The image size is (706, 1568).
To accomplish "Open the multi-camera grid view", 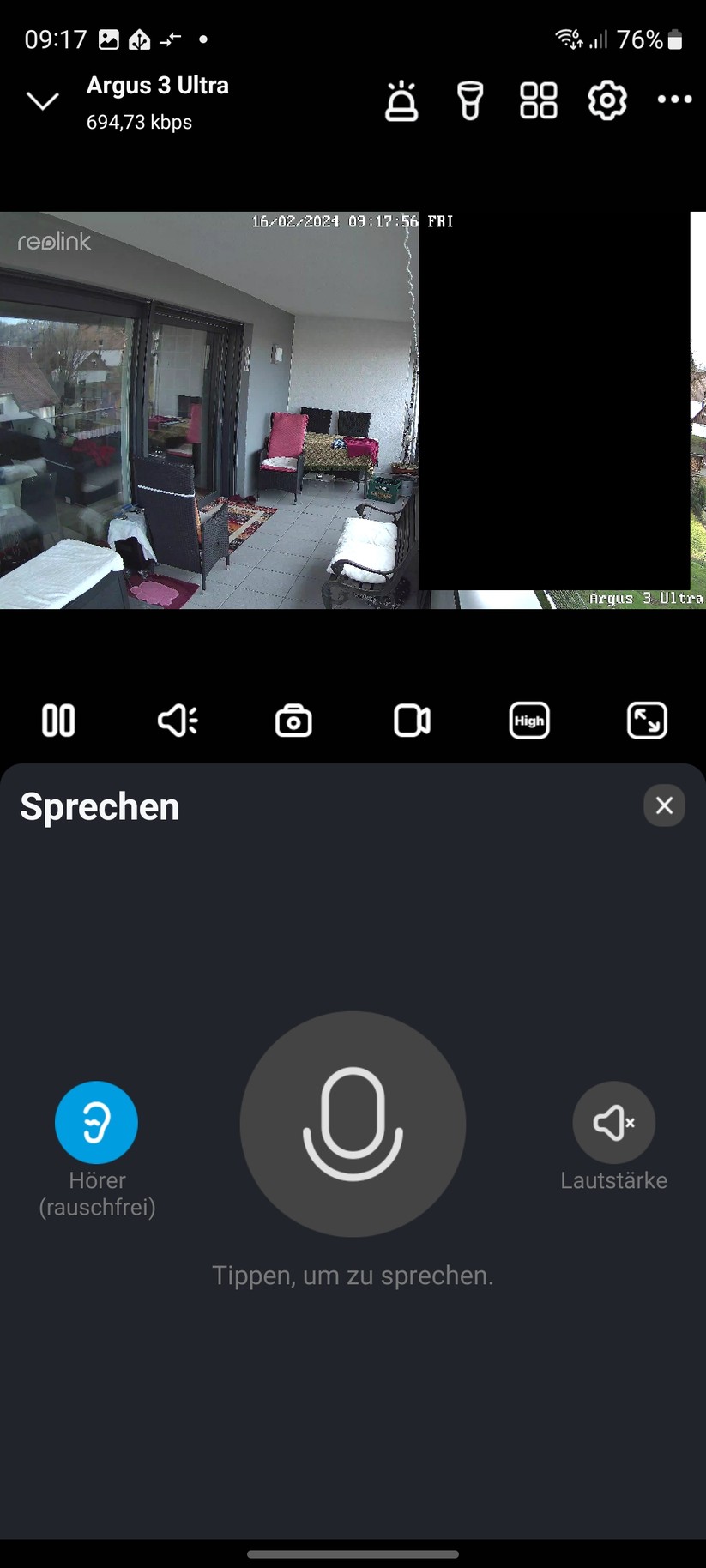I will tap(538, 100).
